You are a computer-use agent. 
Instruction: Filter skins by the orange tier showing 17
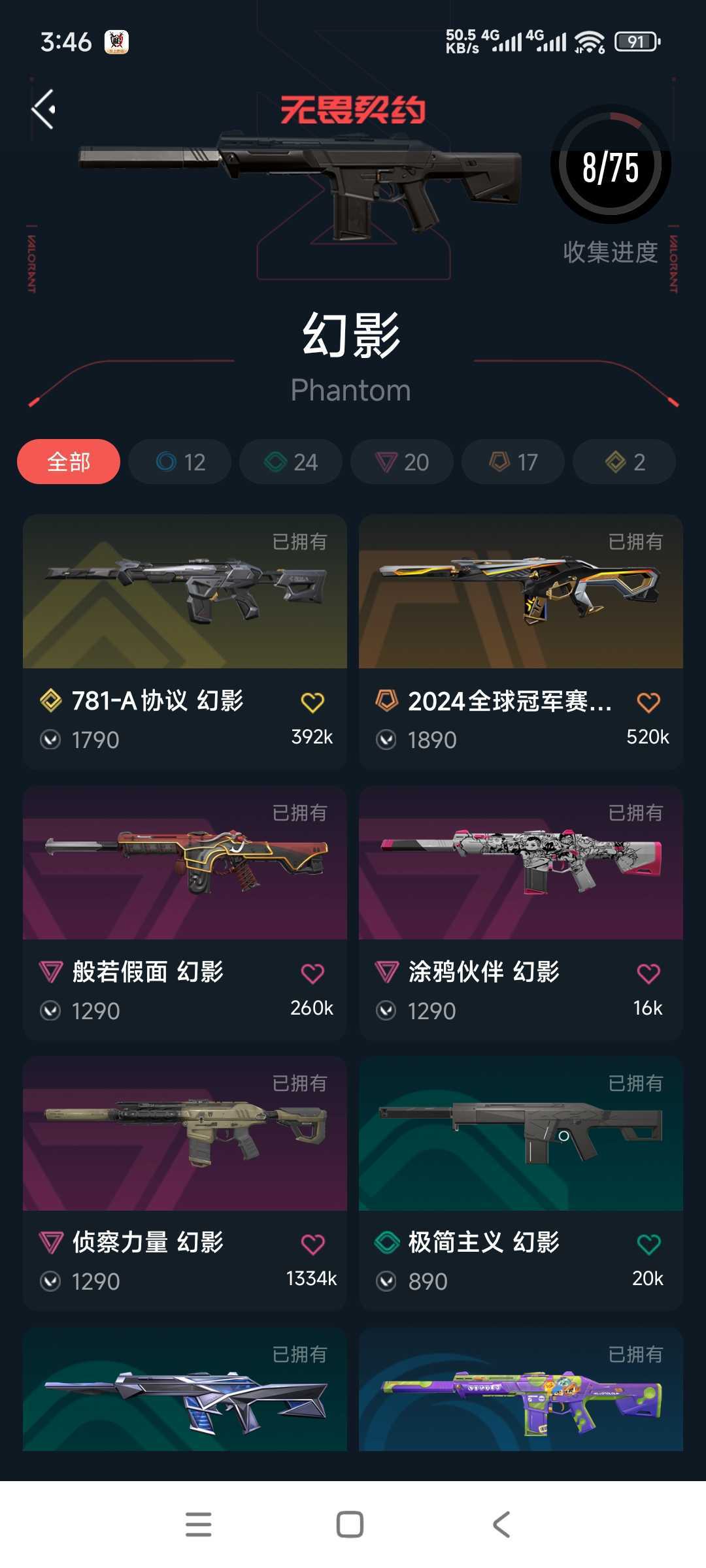pos(513,462)
